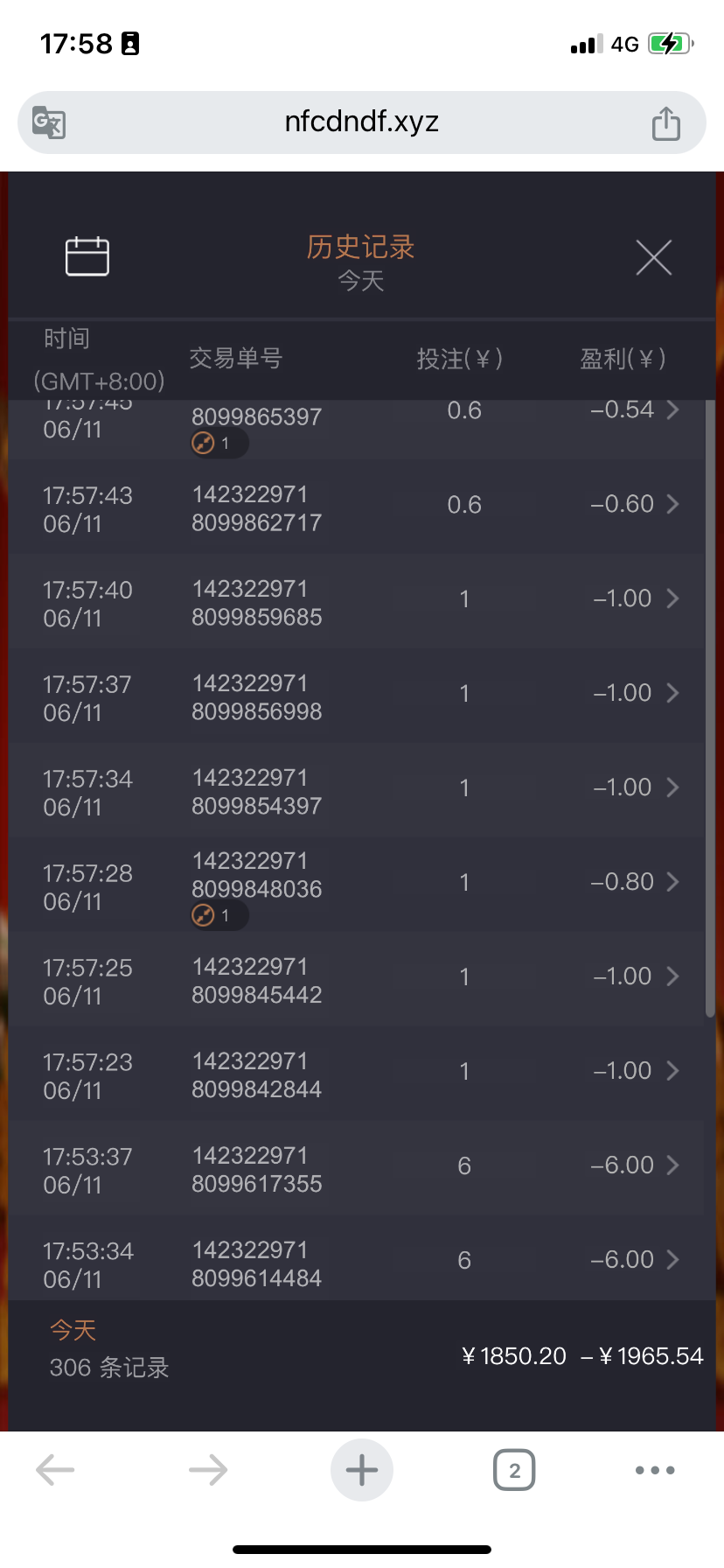
Task: Edit the nfcdndf.xyz address bar
Action: (361, 122)
